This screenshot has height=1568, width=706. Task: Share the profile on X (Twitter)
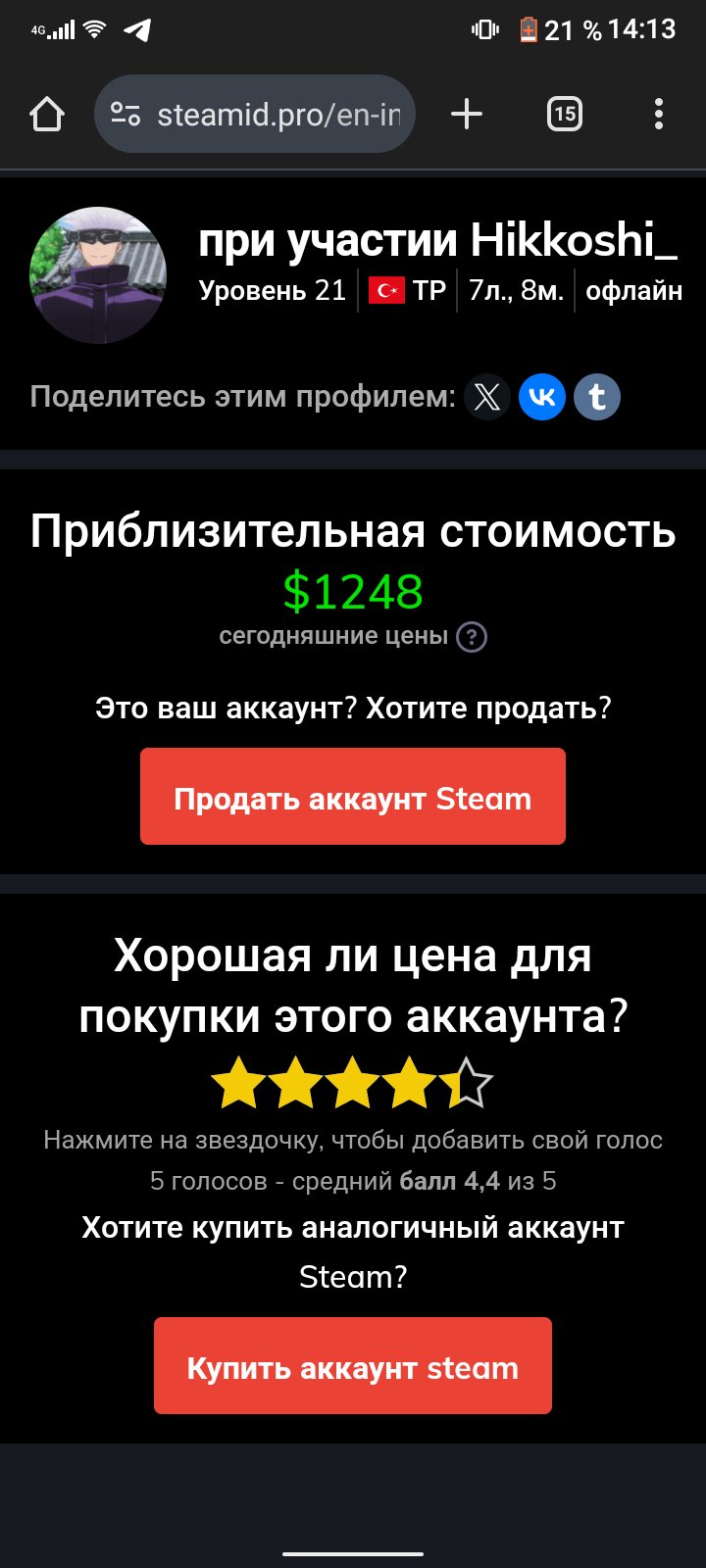click(x=484, y=397)
